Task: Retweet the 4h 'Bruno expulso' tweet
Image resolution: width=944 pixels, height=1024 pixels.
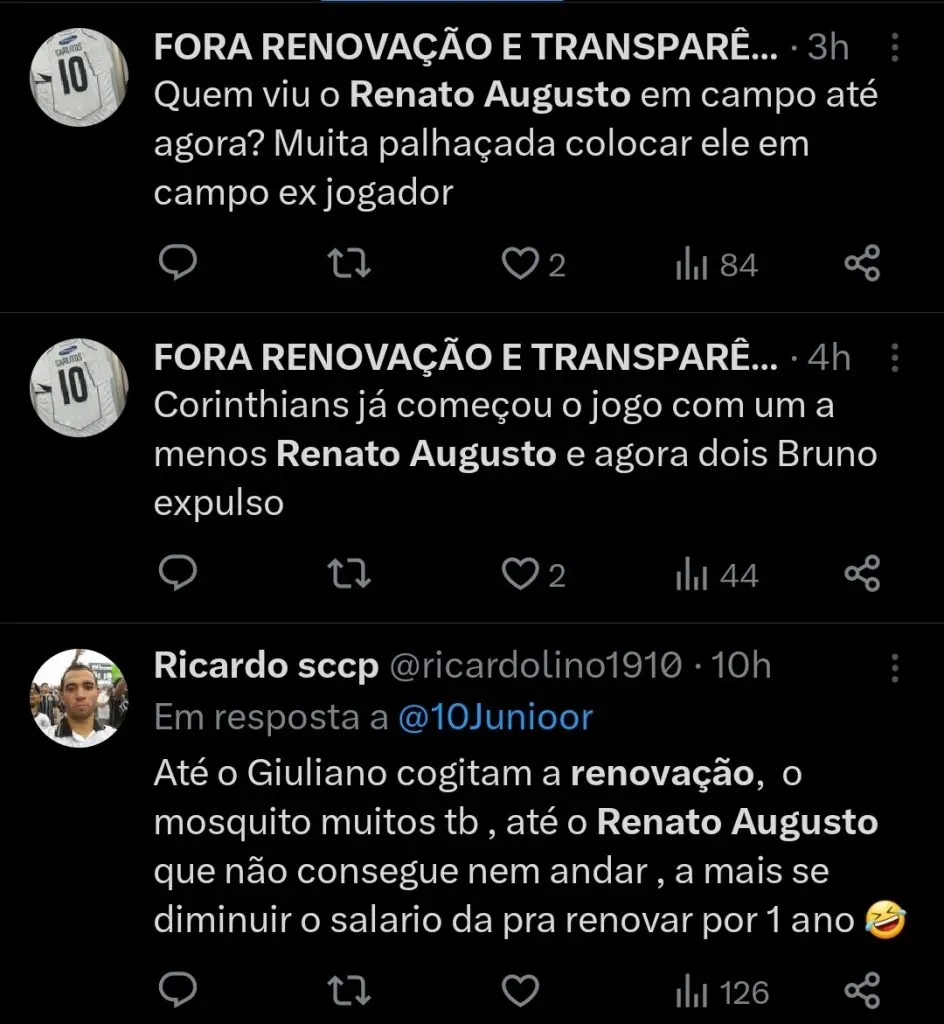Action: coord(350,574)
